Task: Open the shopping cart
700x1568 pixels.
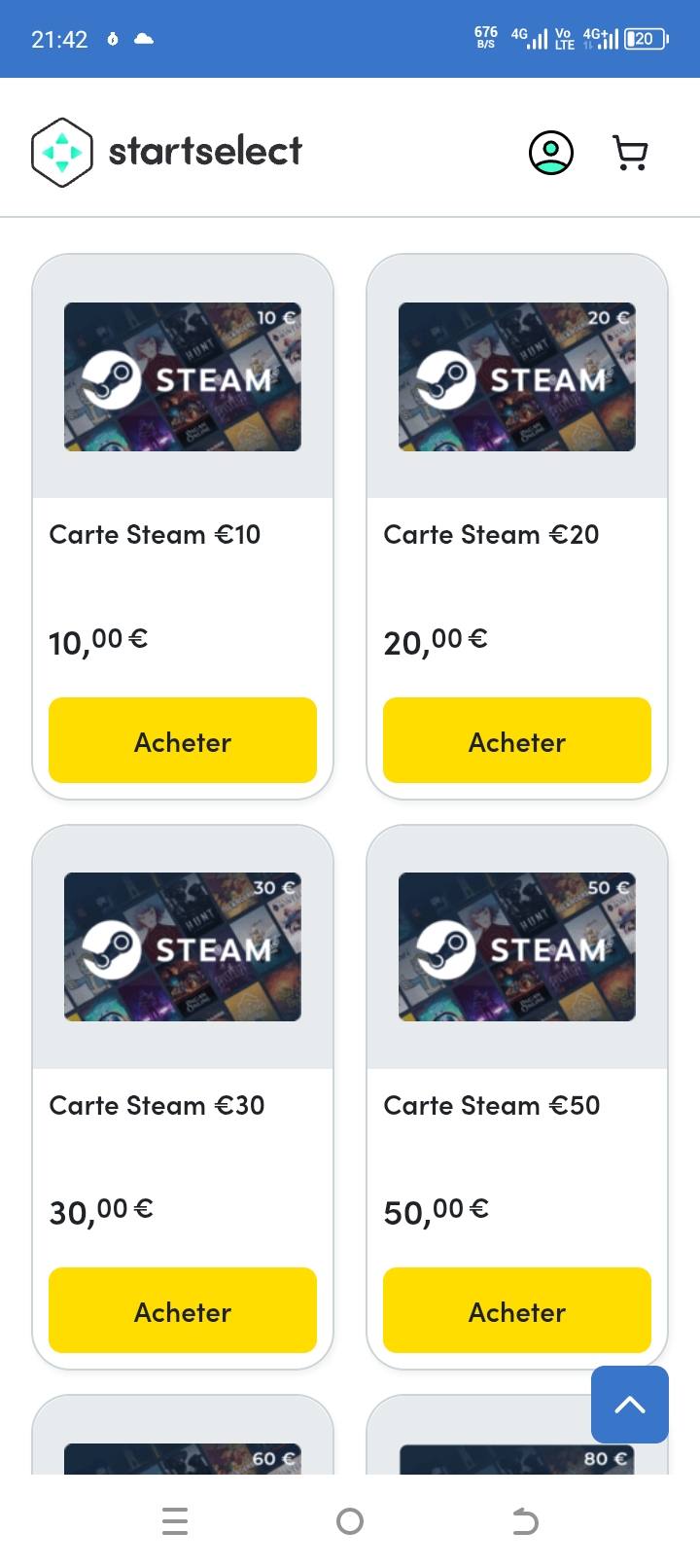Action: tap(630, 153)
